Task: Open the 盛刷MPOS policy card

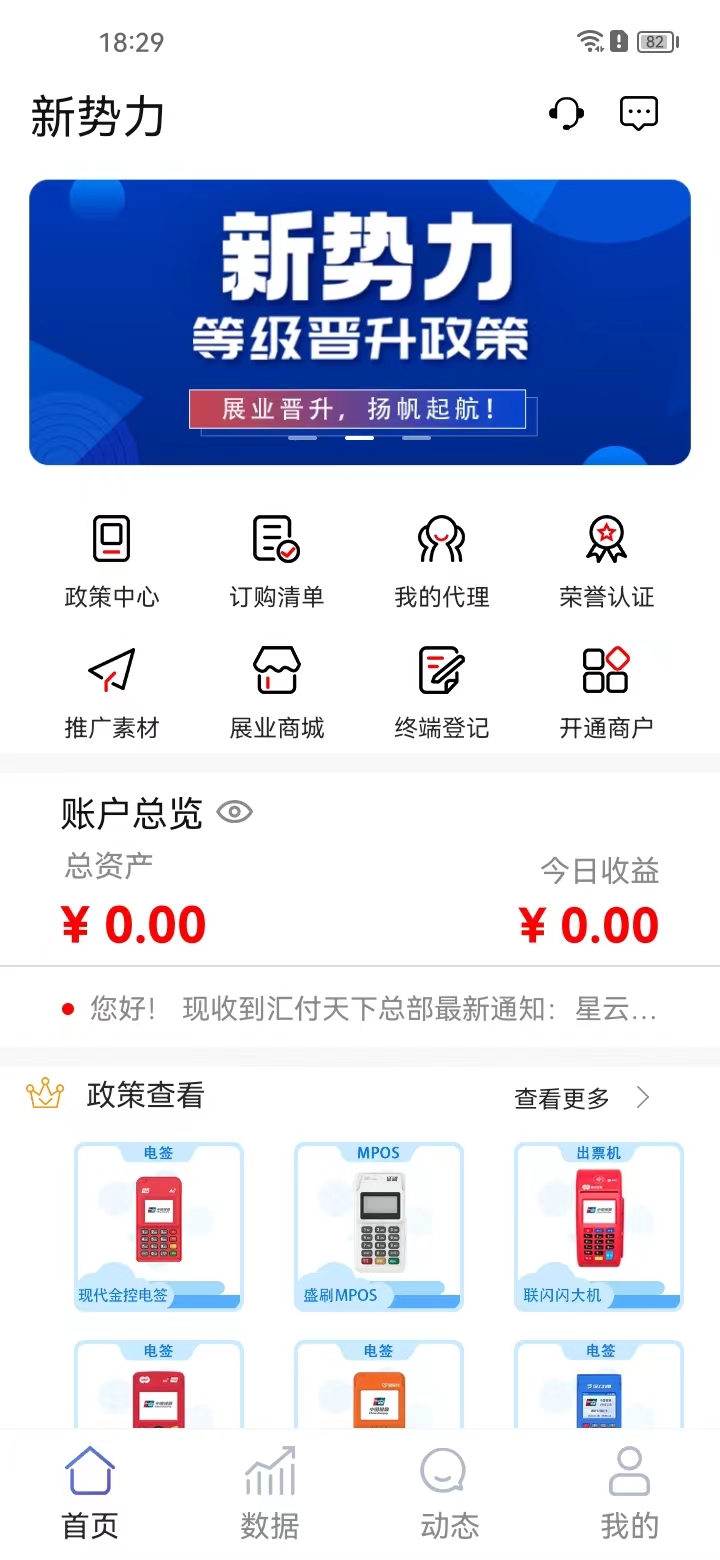Action: 379,1226
